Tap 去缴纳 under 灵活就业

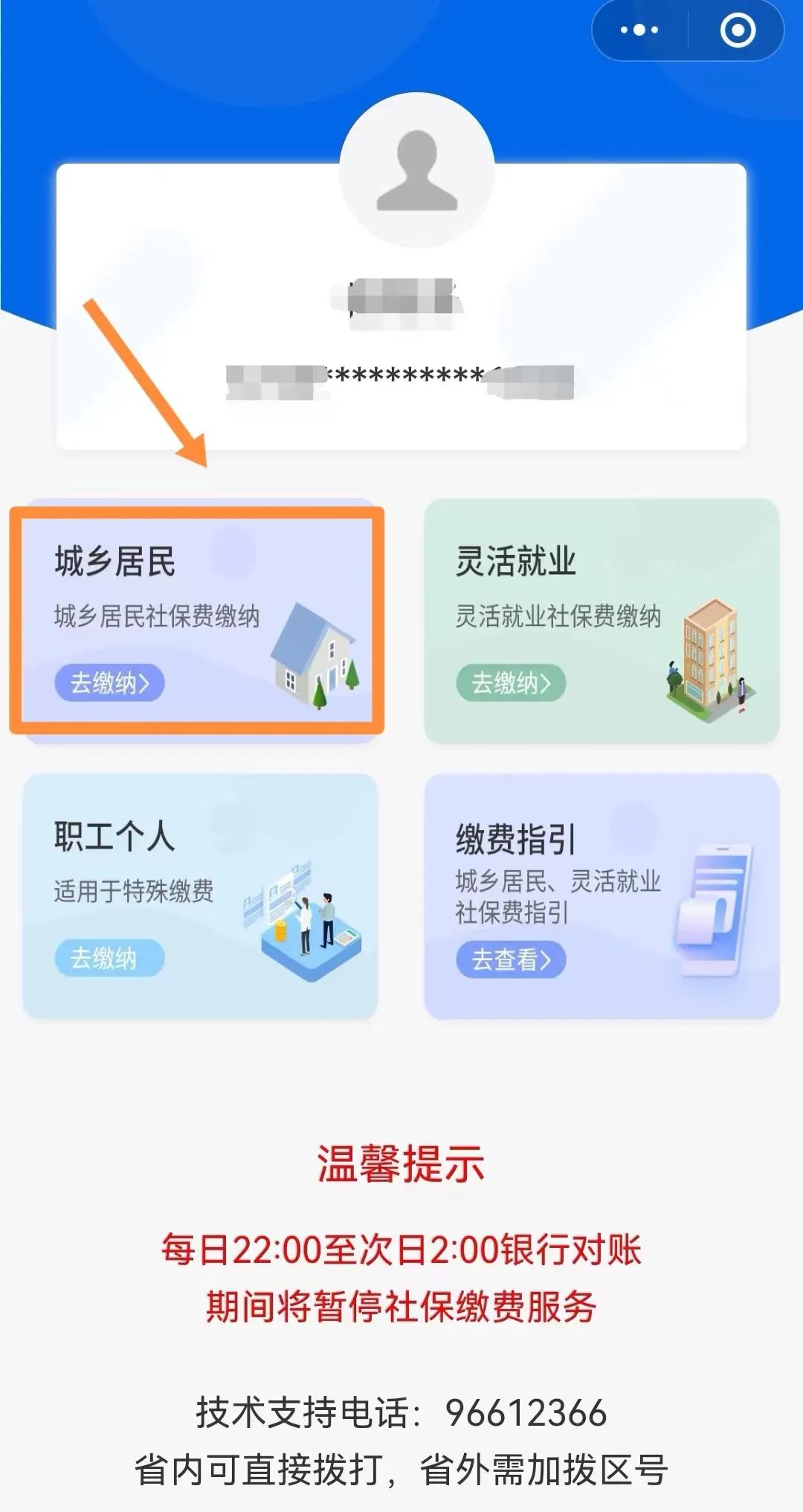[x=511, y=683]
